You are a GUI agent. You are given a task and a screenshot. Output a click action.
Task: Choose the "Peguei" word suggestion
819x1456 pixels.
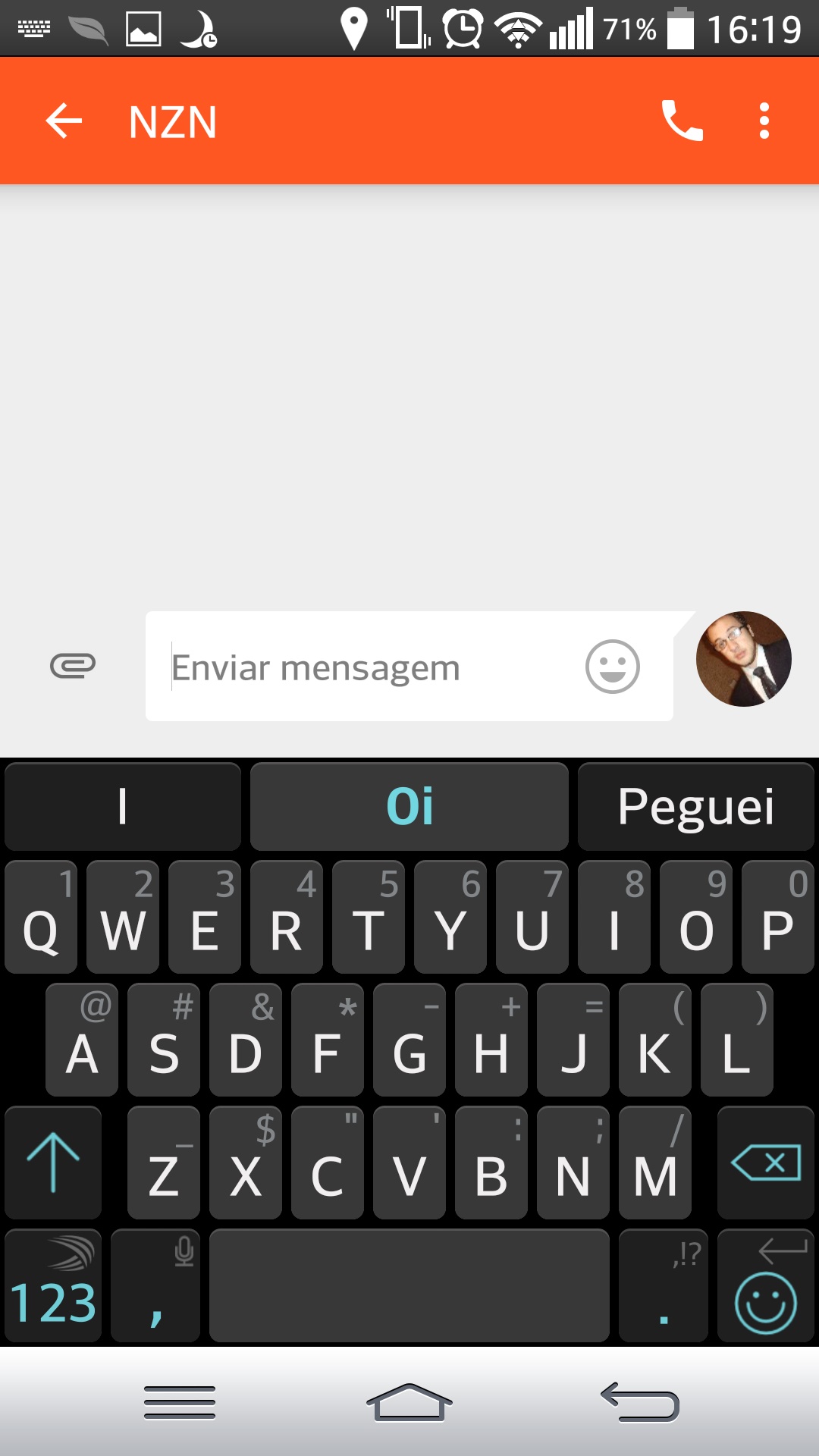(695, 806)
